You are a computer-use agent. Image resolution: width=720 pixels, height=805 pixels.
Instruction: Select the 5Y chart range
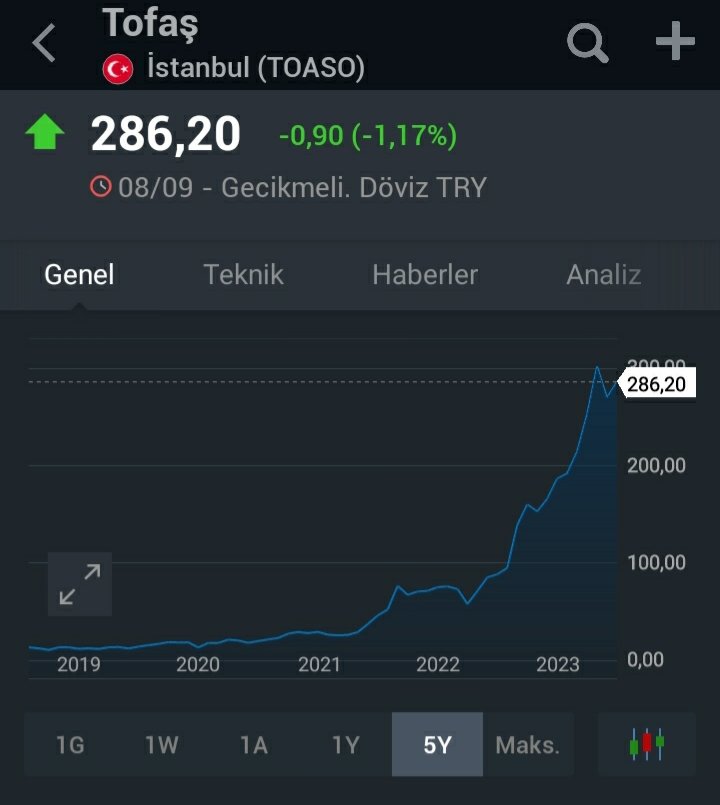tap(437, 745)
